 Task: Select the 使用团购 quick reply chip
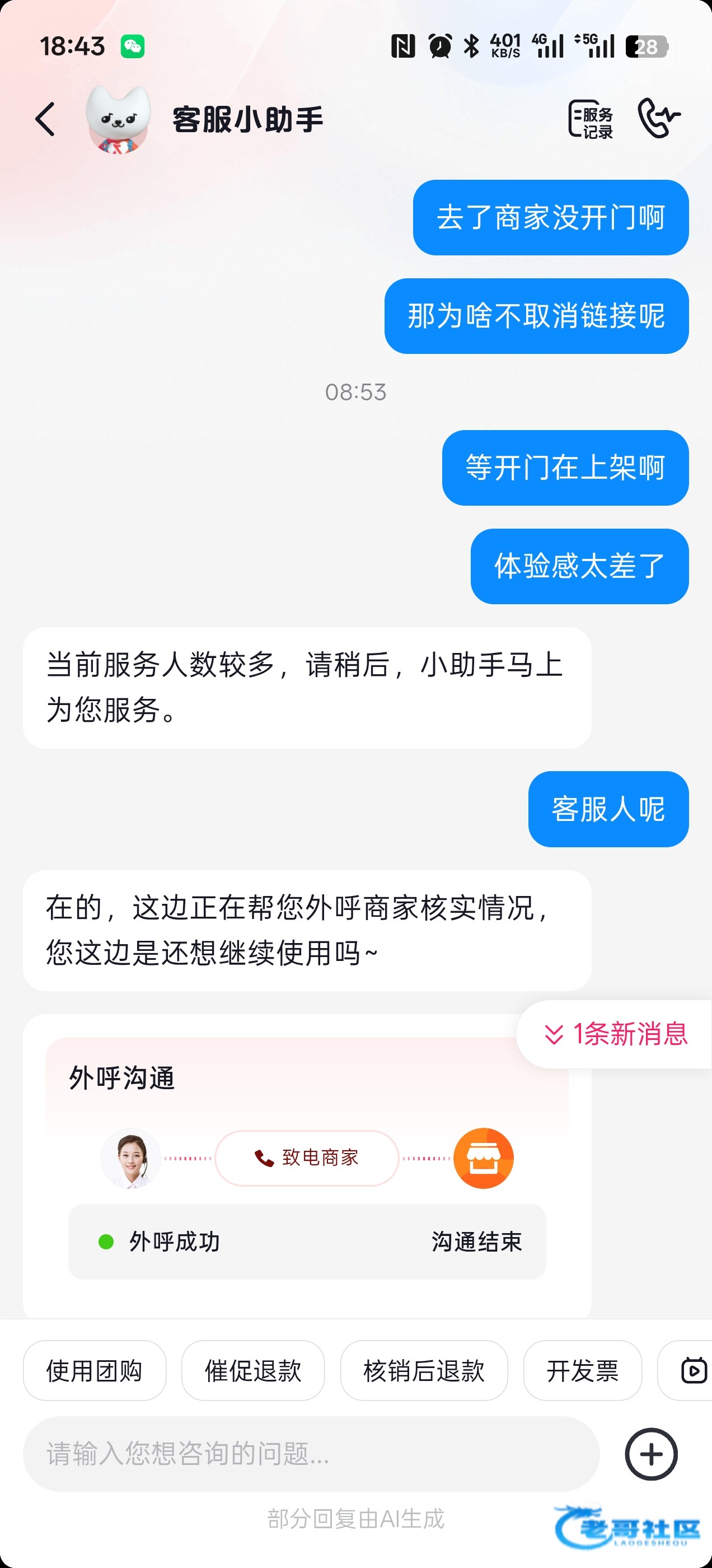coord(95,1371)
